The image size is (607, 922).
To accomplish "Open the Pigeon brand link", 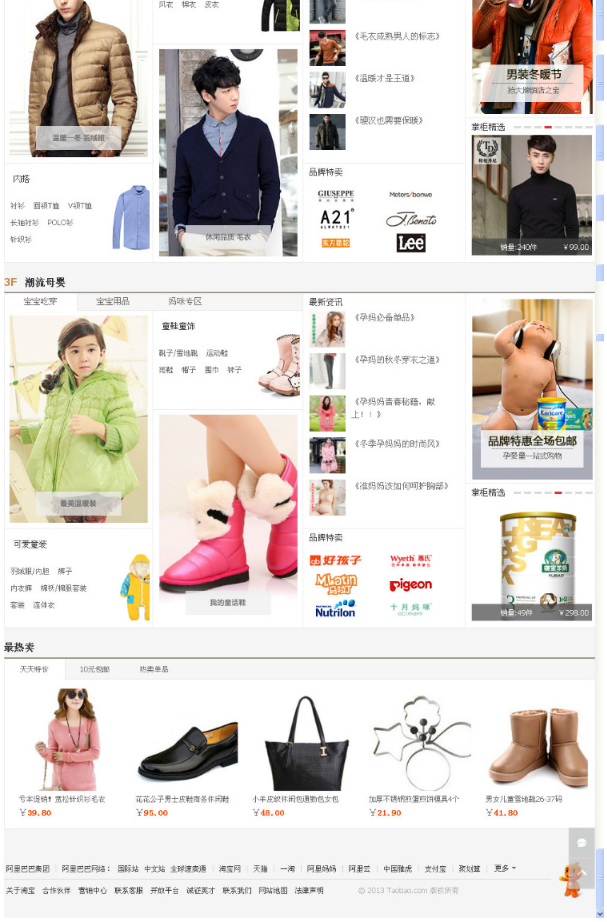I will [x=410, y=585].
